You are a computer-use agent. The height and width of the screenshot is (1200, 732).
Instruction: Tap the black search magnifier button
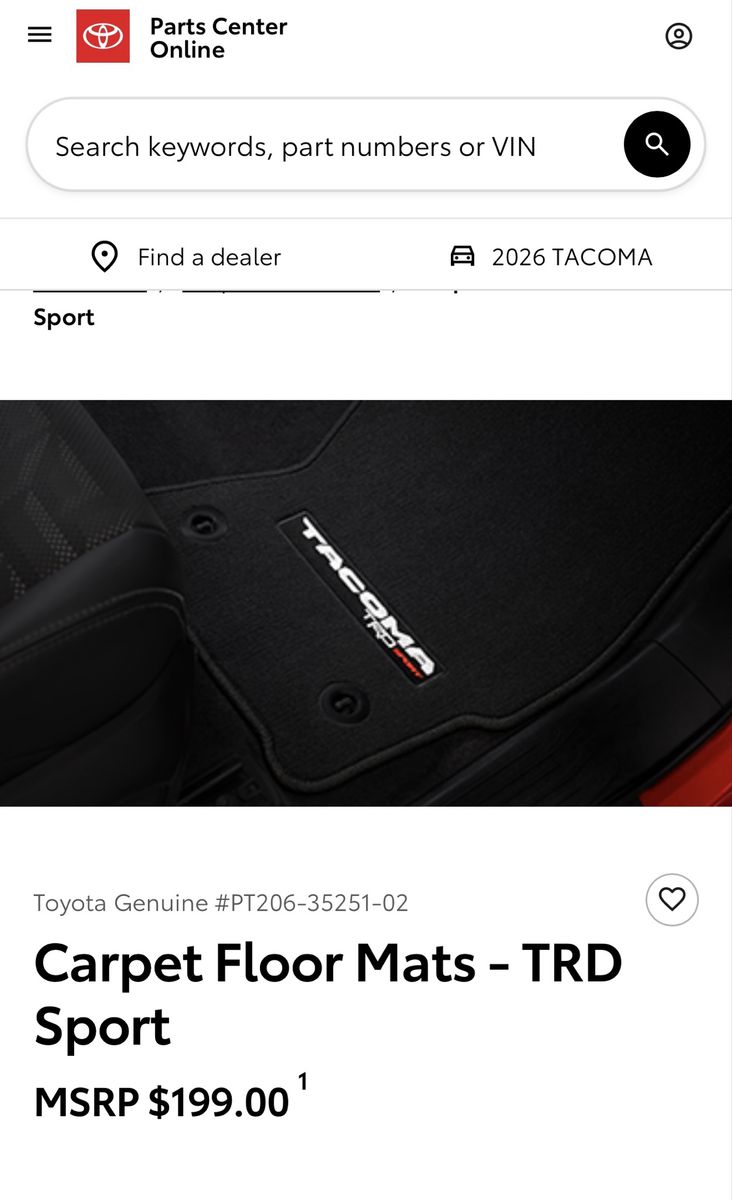point(657,145)
